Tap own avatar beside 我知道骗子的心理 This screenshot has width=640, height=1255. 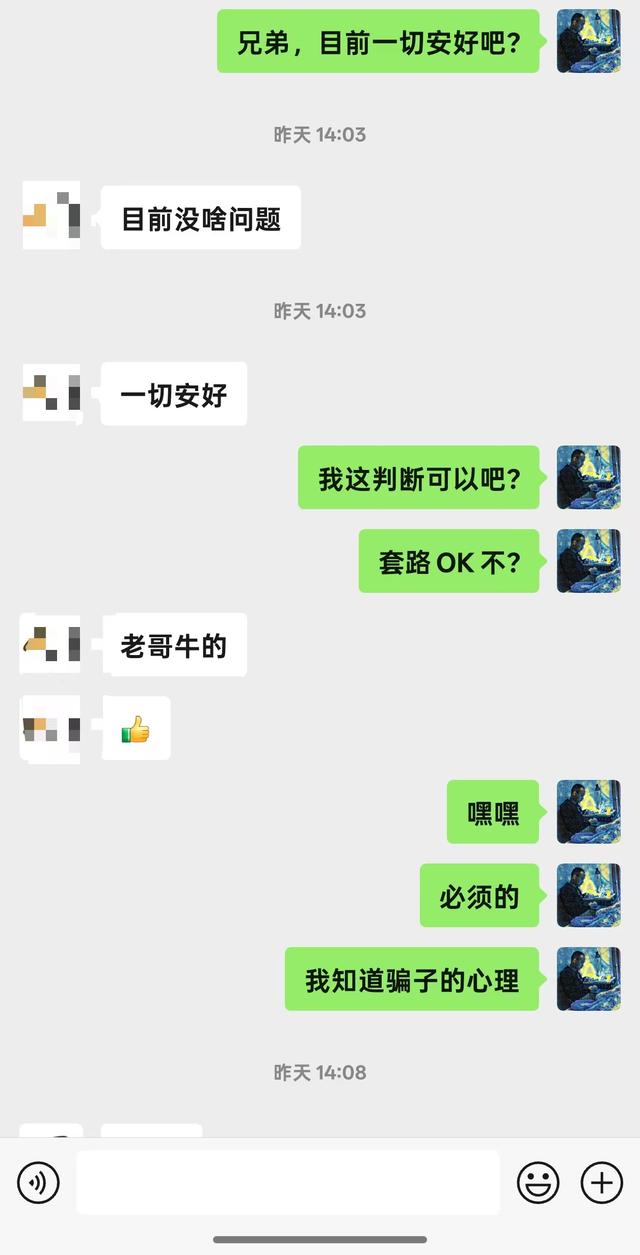click(588, 978)
